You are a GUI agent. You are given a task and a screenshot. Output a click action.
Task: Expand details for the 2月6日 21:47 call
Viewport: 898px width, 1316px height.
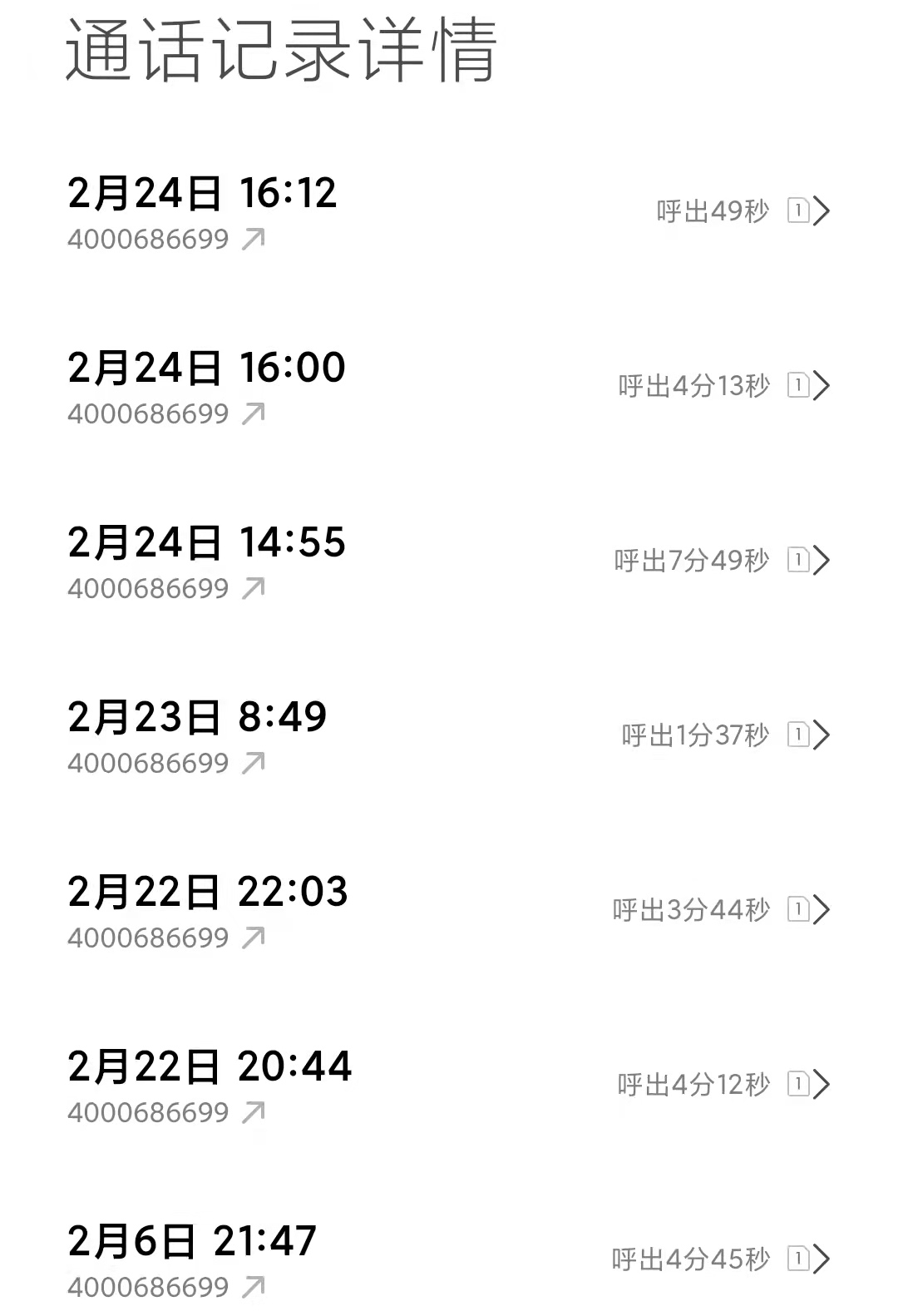[823, 1259]
